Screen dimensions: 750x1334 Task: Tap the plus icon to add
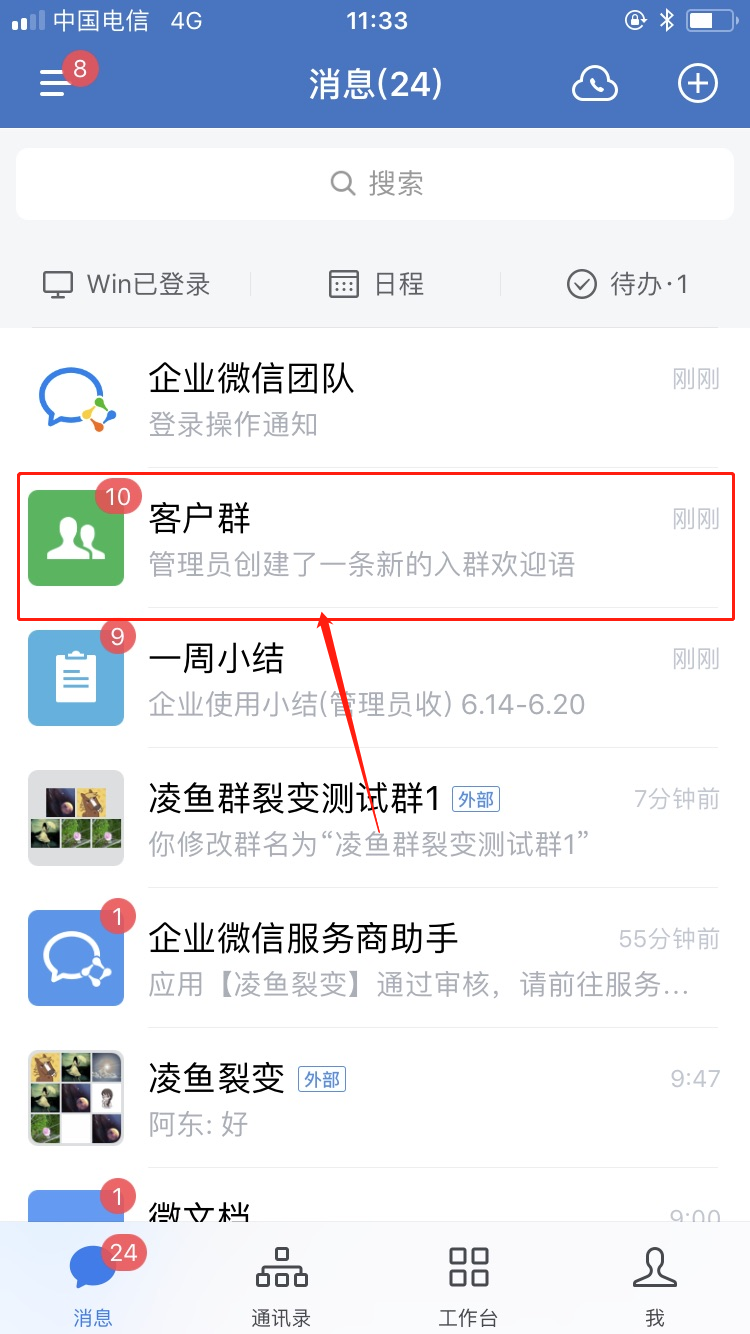click(698, 85)
